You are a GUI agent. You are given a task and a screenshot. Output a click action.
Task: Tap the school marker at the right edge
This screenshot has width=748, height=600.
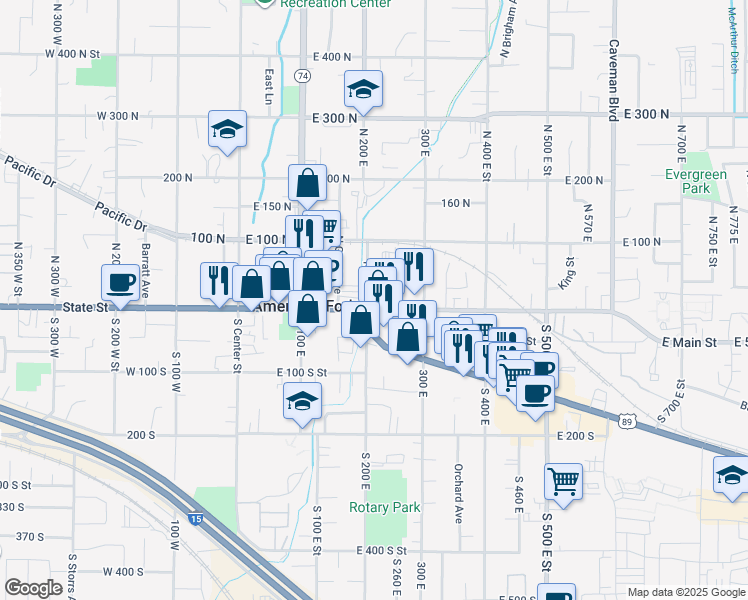[x=732, y=475]
